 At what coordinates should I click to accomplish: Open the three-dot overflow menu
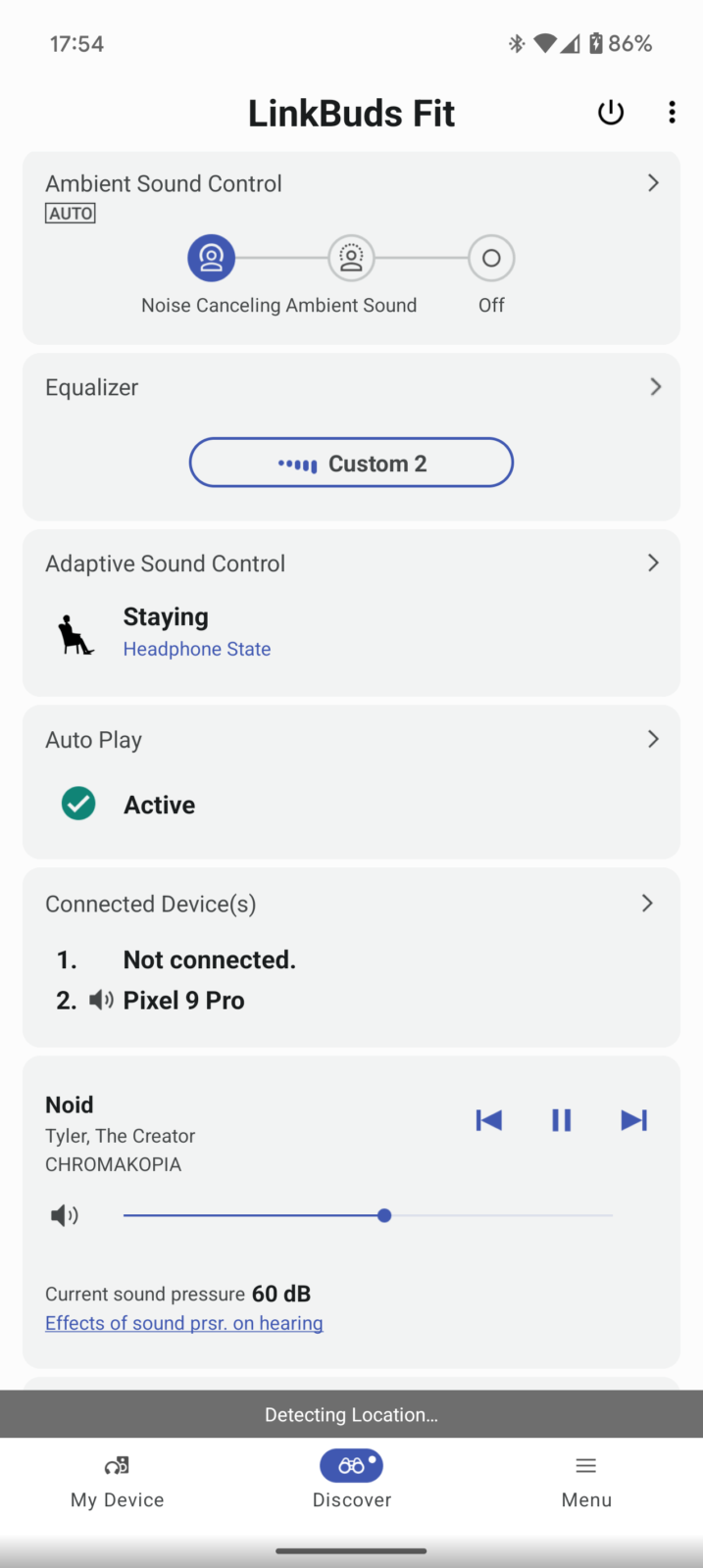point(672,113)
